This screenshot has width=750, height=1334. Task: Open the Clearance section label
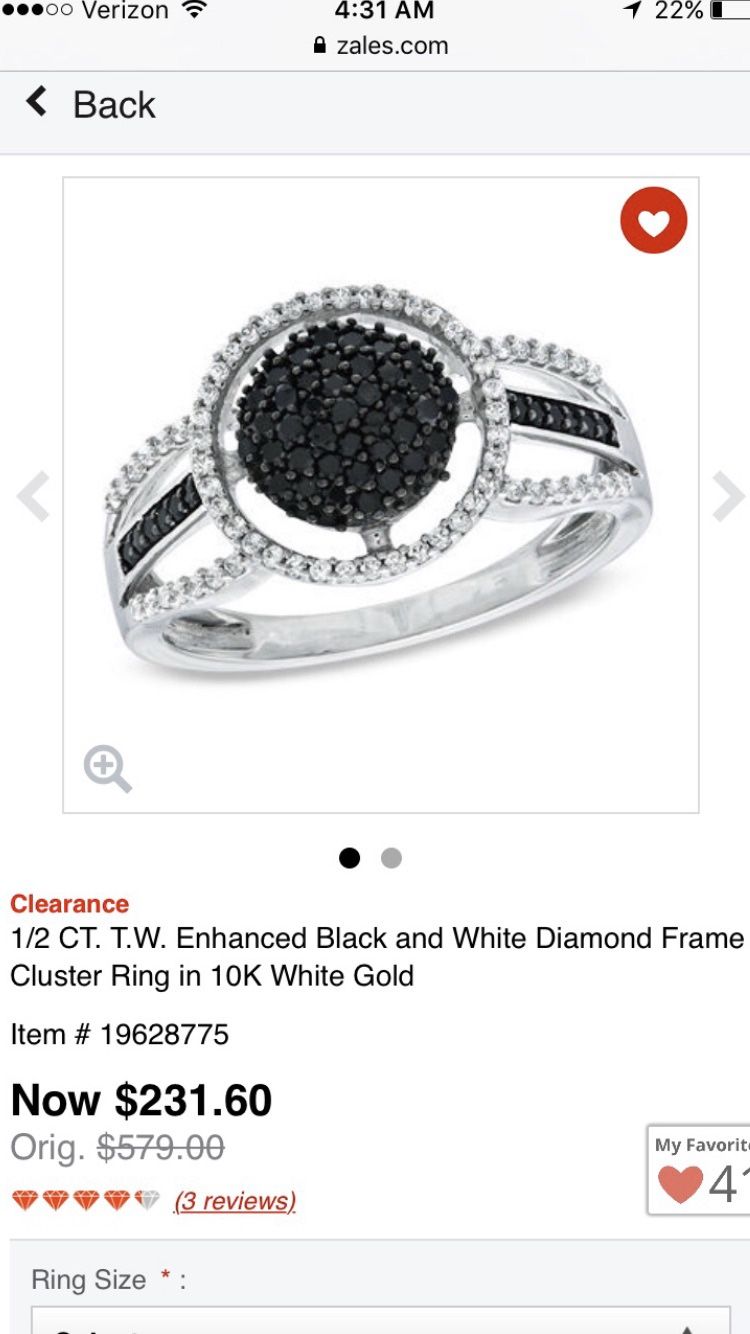coord(69,903)
